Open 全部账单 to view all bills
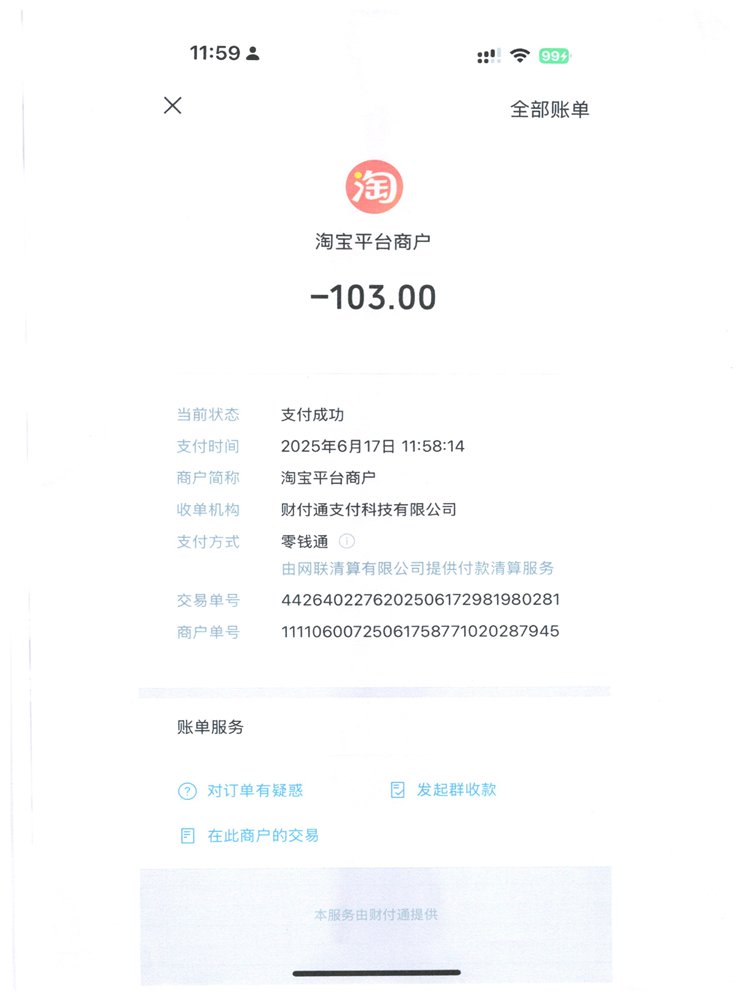The image size is (750, 1000). pyautogui.click(x=549, y=110)
